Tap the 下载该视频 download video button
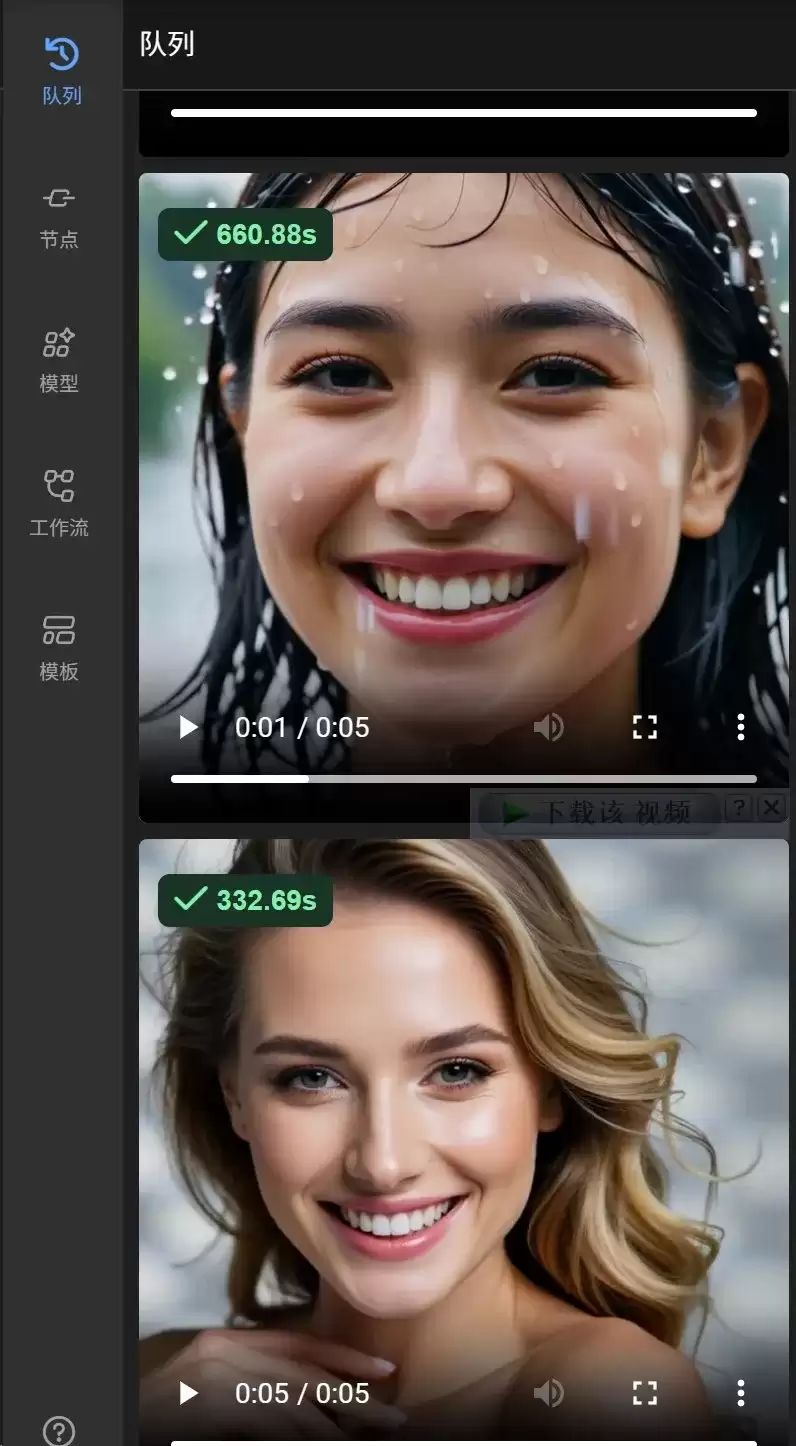Screen dimensions: 796x1446 598,812
